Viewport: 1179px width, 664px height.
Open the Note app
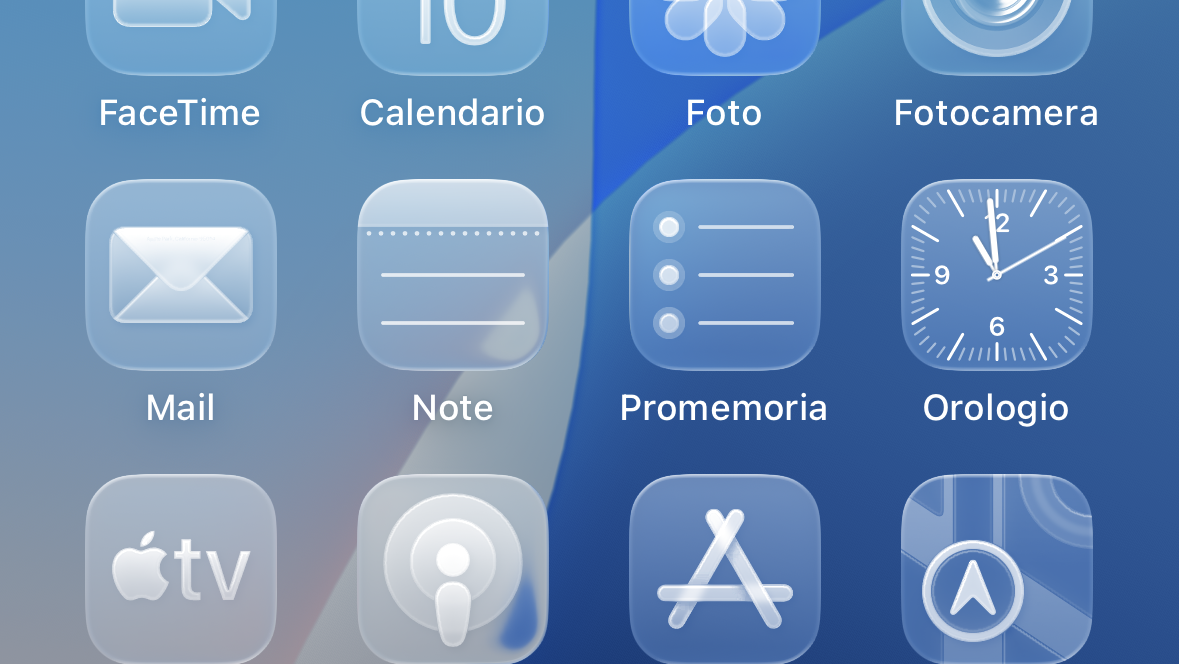click(453, 275)
